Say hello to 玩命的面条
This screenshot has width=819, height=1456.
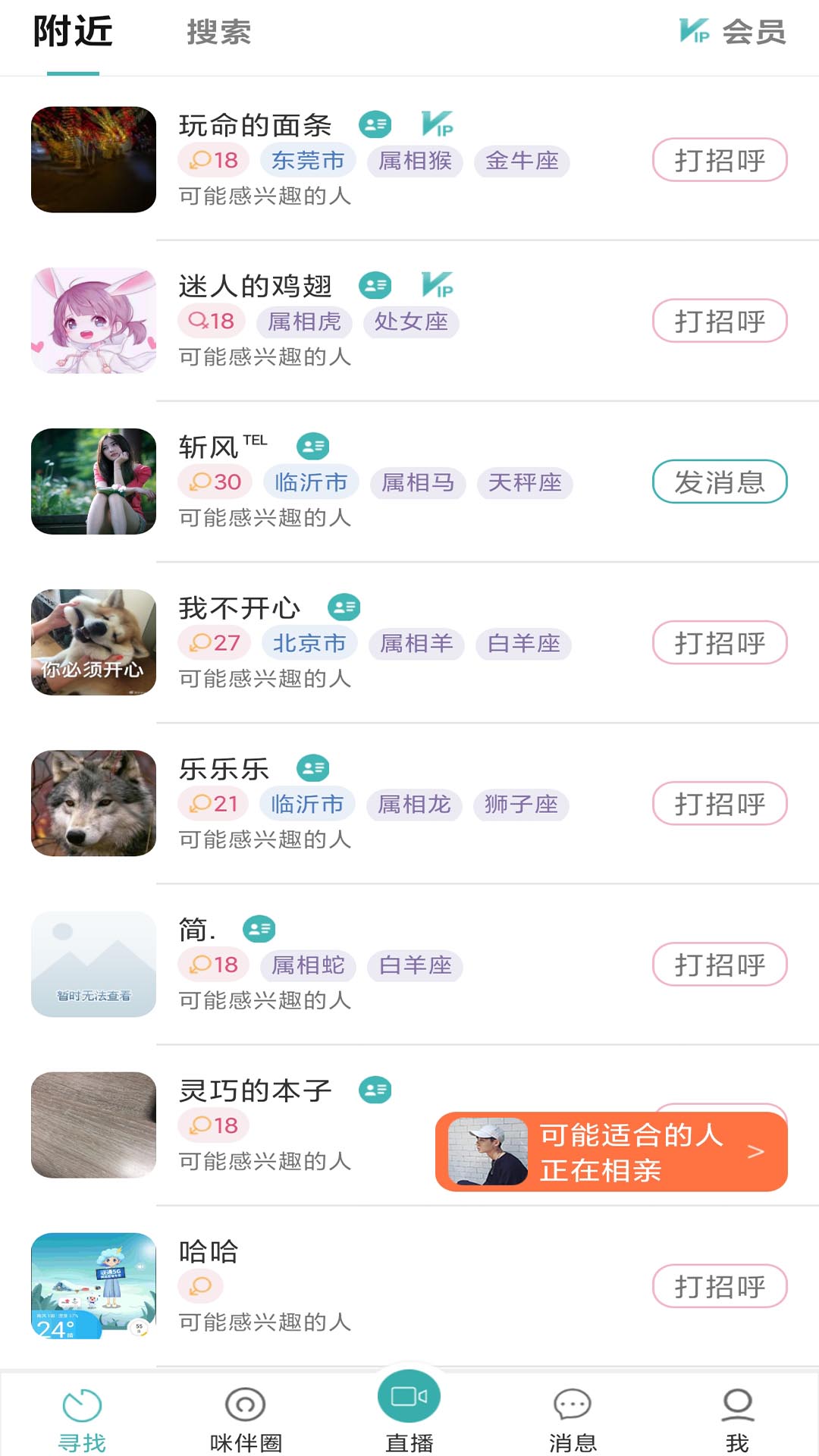point(719,160)
